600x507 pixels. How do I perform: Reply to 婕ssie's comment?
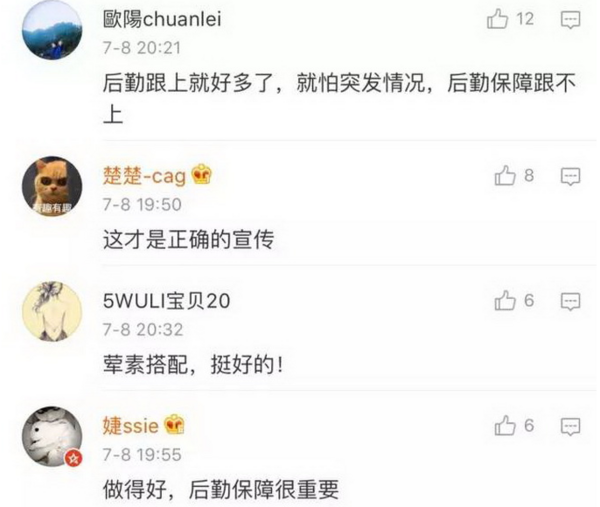coord(570,426)
